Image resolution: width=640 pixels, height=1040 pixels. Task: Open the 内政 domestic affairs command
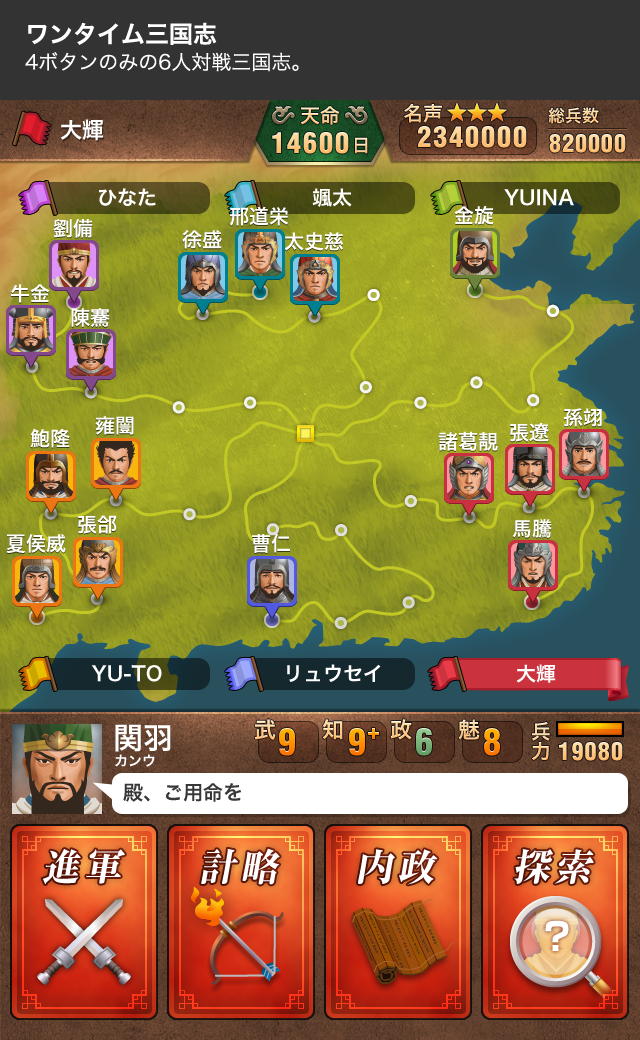click(397, 921)
